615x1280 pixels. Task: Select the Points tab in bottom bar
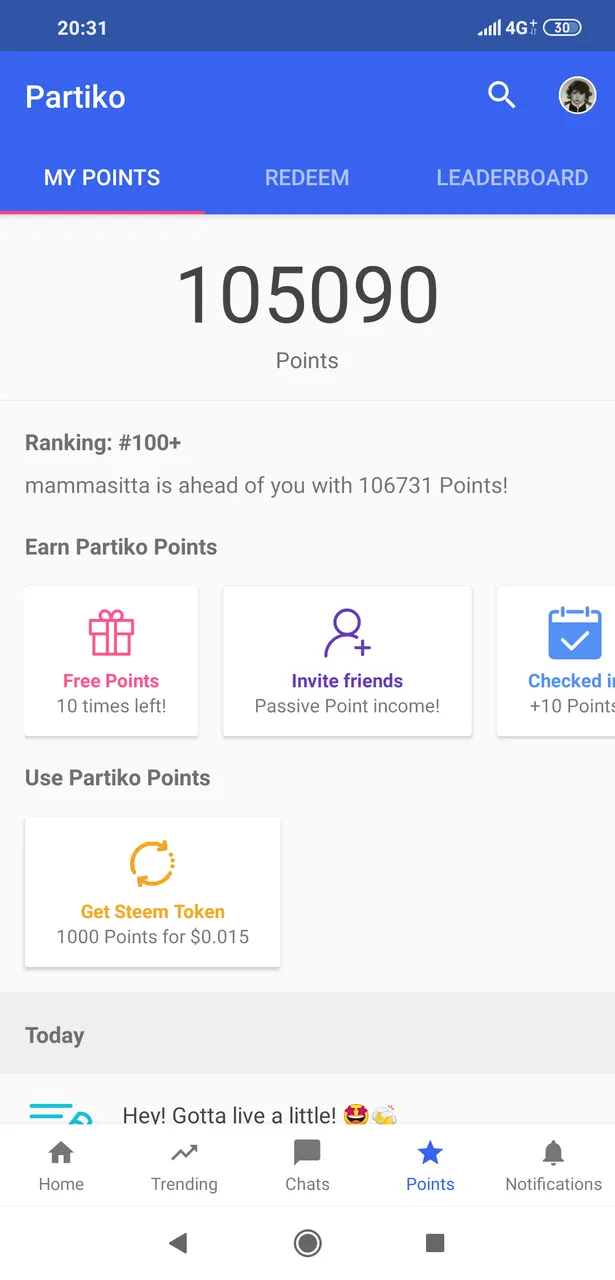pos(430,1166)
